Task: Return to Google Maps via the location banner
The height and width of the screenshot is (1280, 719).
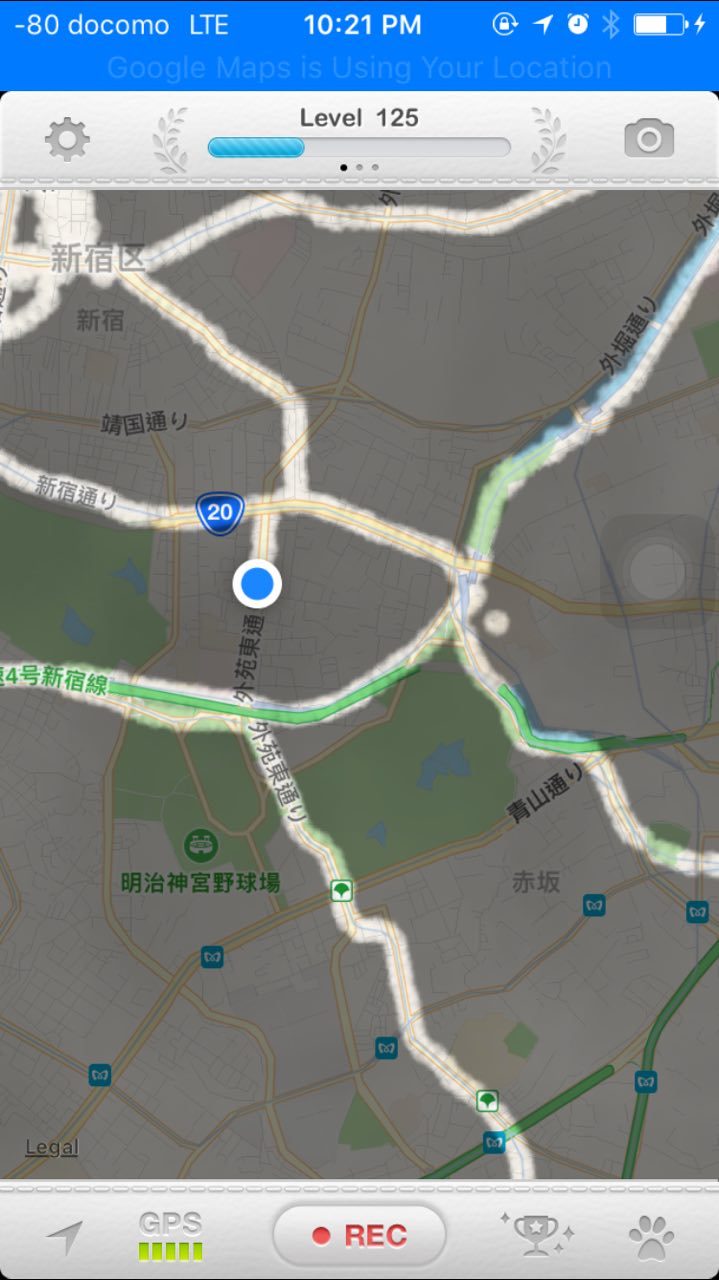Action: click(x=359, y=68)
